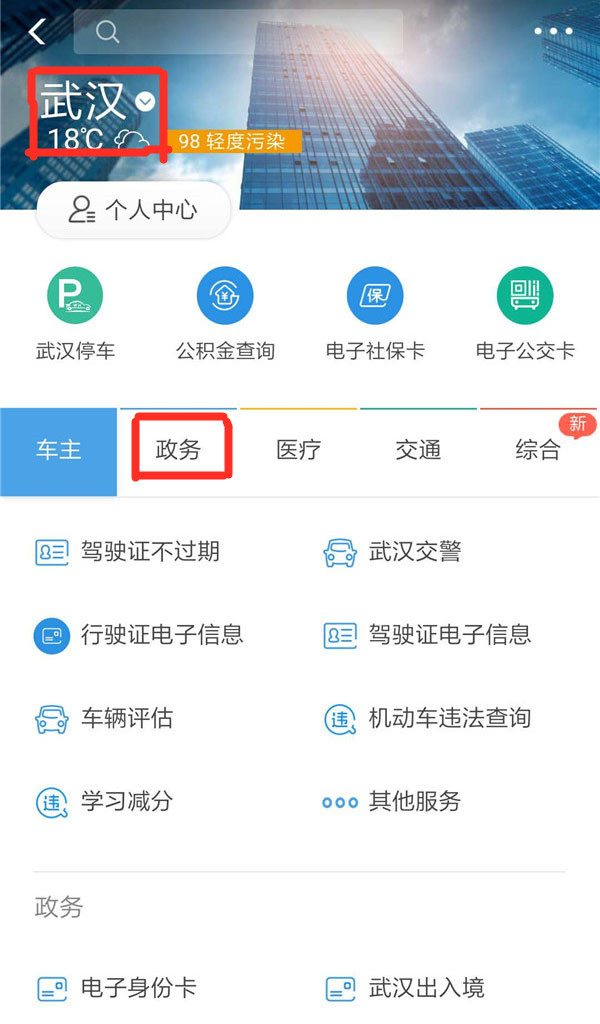Select the 交通 tab
Image resolution: width=600 pixels, height=1024 pixels.
pos(418,450)
